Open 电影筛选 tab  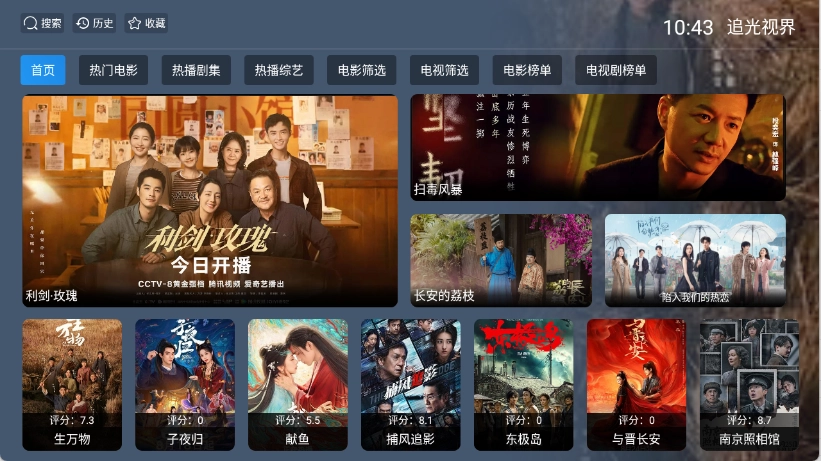[362, 70]
